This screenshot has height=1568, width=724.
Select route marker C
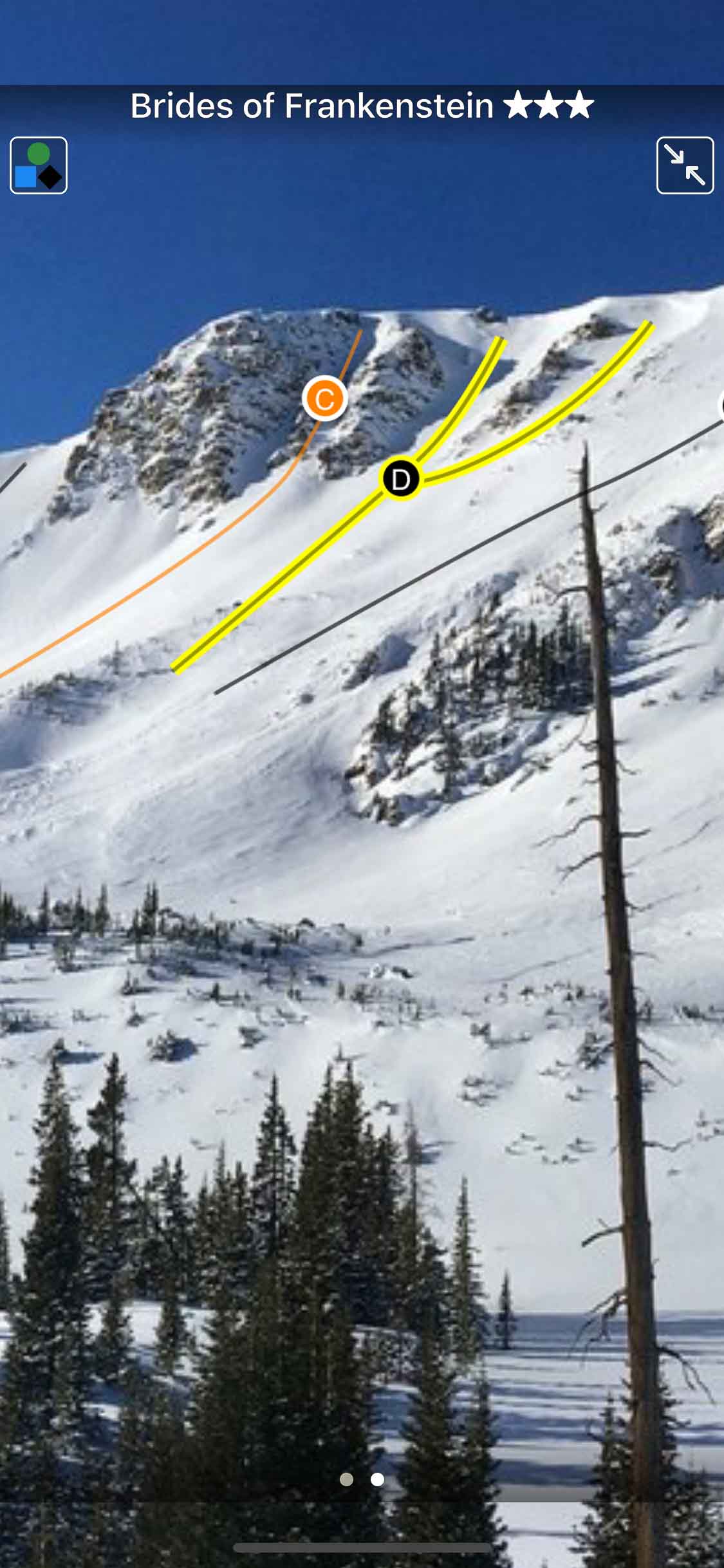325,399
